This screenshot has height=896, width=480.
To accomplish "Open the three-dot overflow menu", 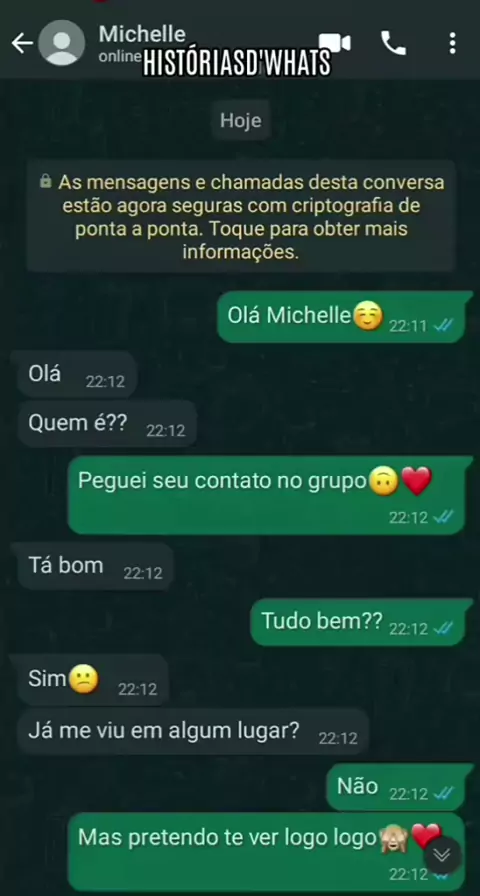I will tap(453, 43).
